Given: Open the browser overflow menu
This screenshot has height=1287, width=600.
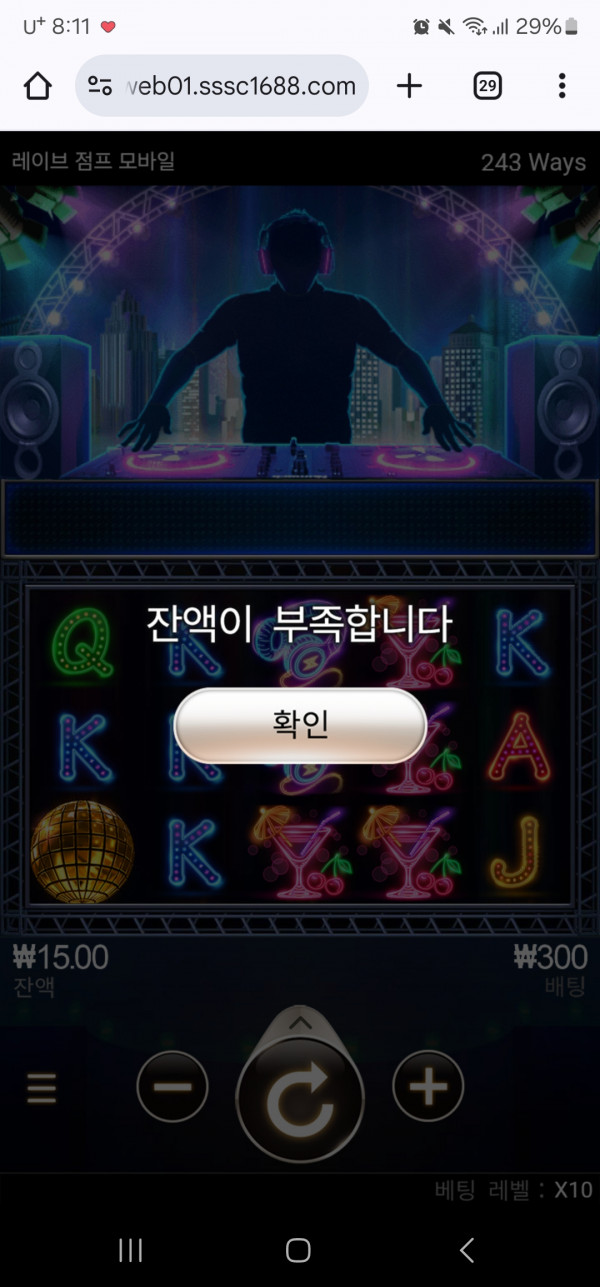Looking at the screenshot, I should [562, 86].
